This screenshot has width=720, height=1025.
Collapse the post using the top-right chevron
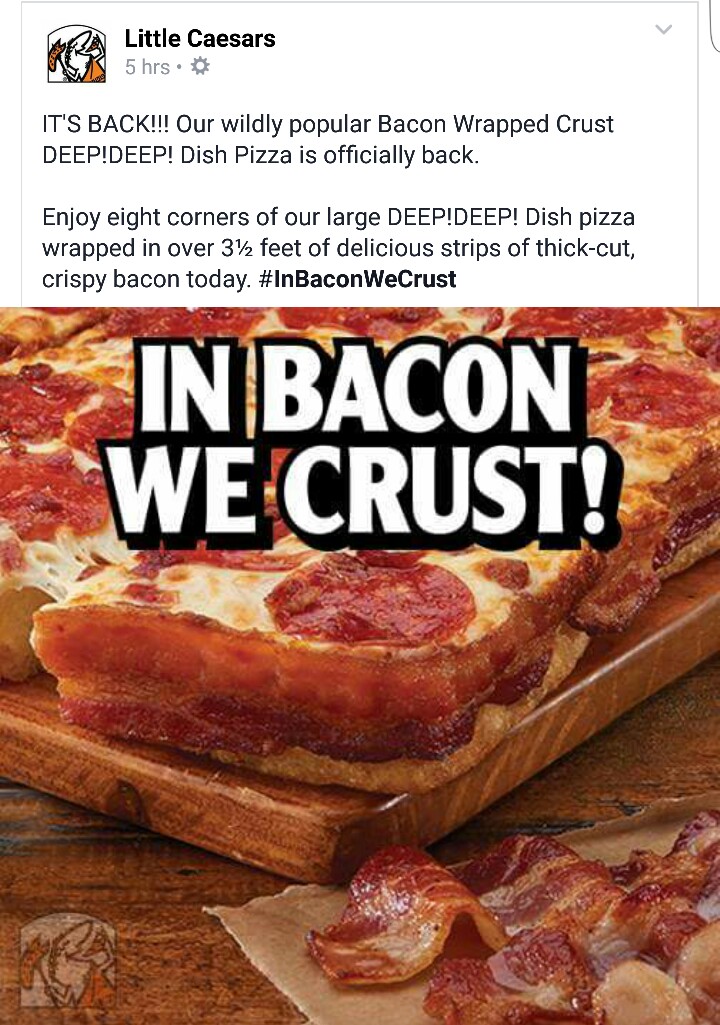663,31
